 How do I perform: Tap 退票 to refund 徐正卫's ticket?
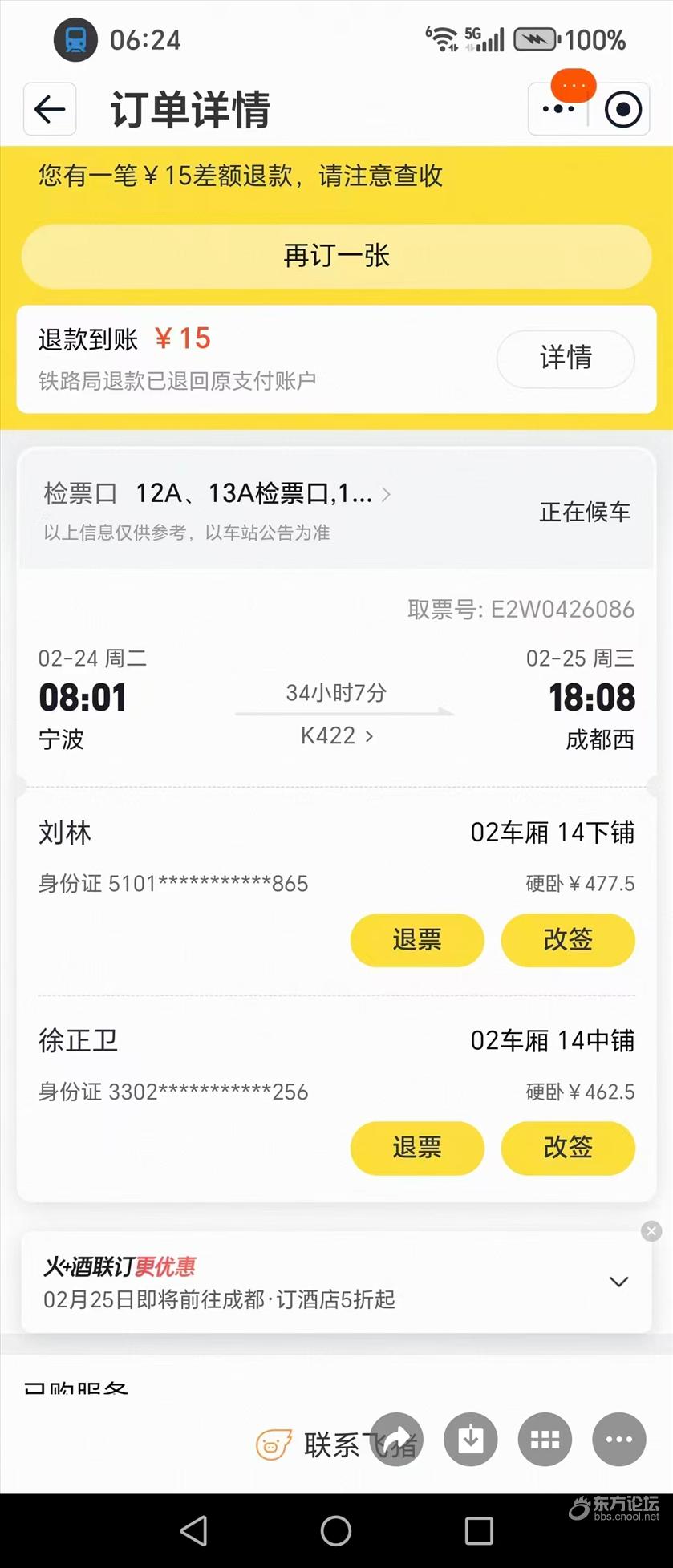coord(417,1147)
